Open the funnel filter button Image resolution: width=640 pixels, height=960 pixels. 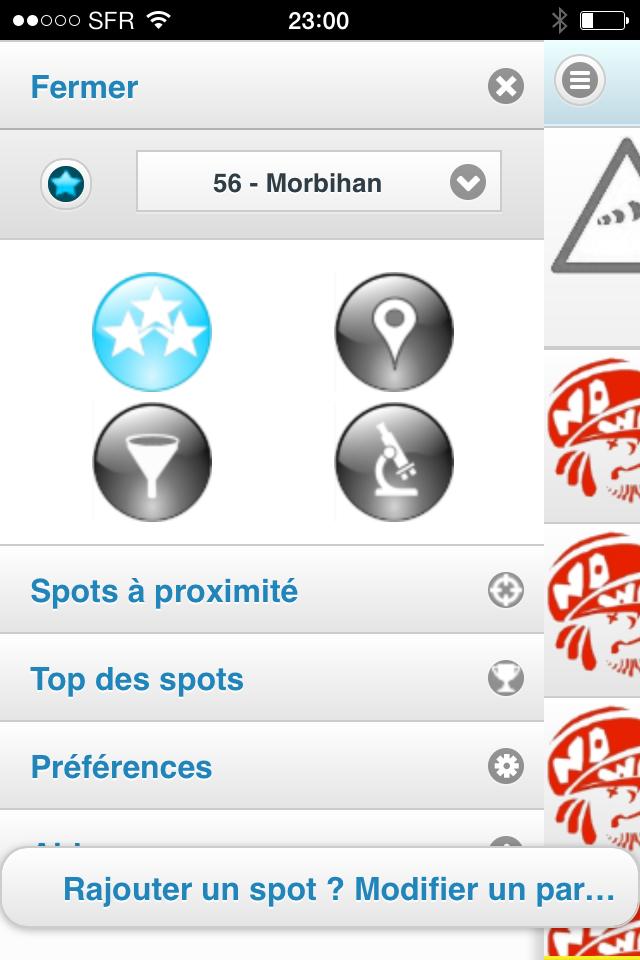tap(152, 462)
